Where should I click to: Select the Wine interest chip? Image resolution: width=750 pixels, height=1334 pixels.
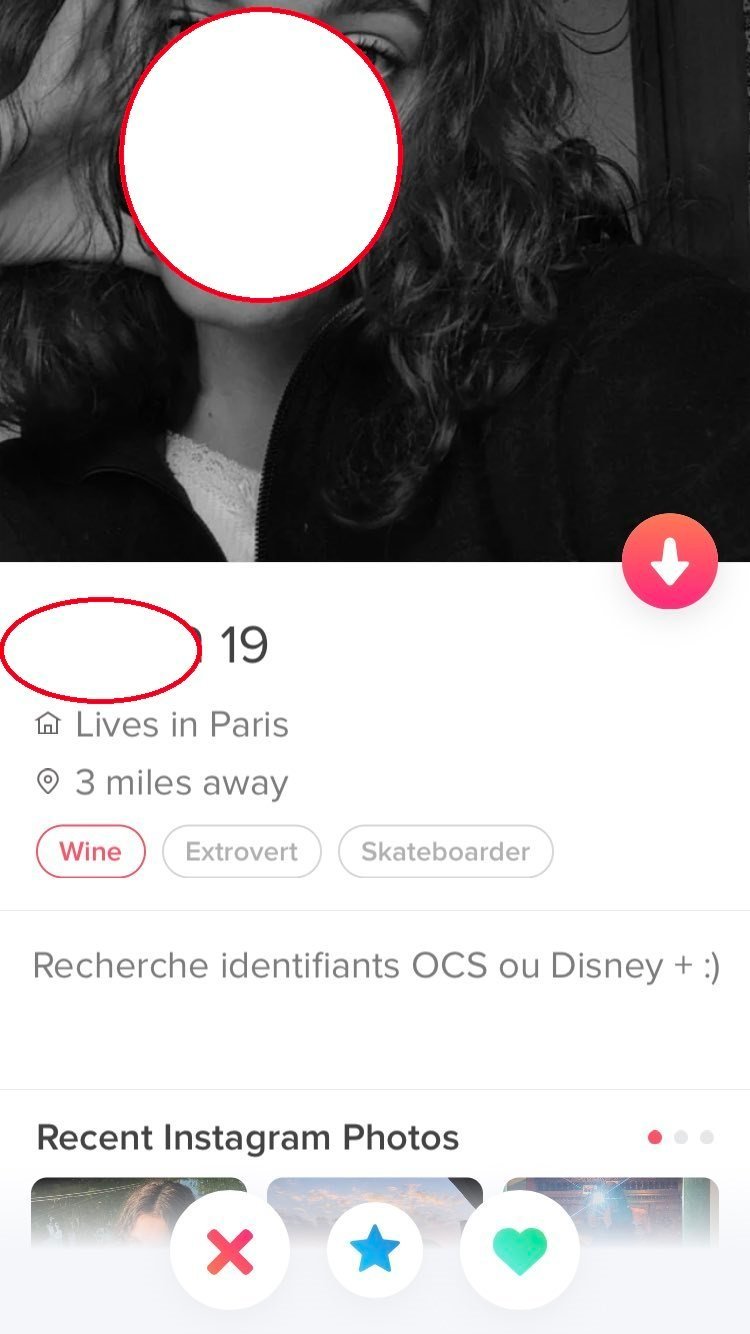click(90, 852)
